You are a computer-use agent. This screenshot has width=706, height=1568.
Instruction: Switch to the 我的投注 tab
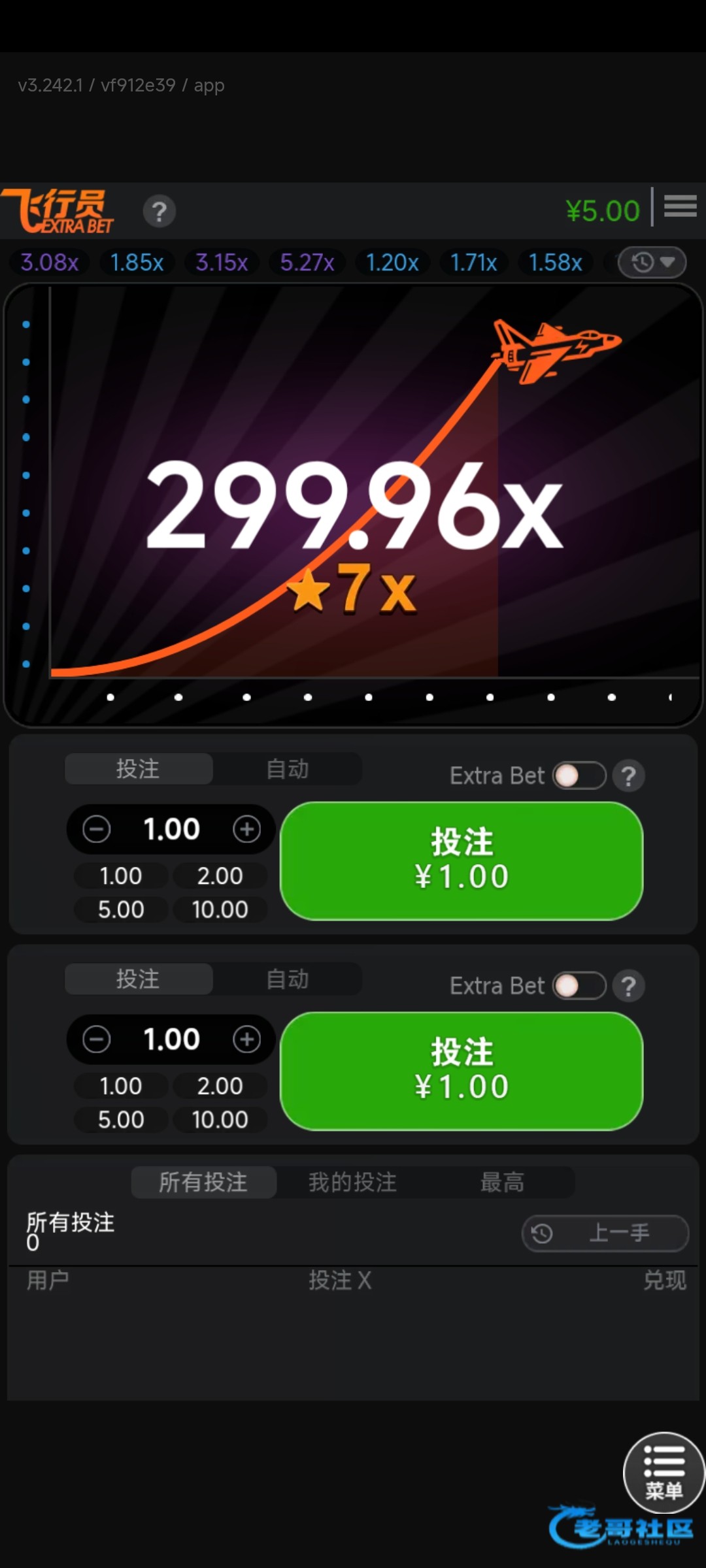pyautogui.click(x=352, y=1182)
